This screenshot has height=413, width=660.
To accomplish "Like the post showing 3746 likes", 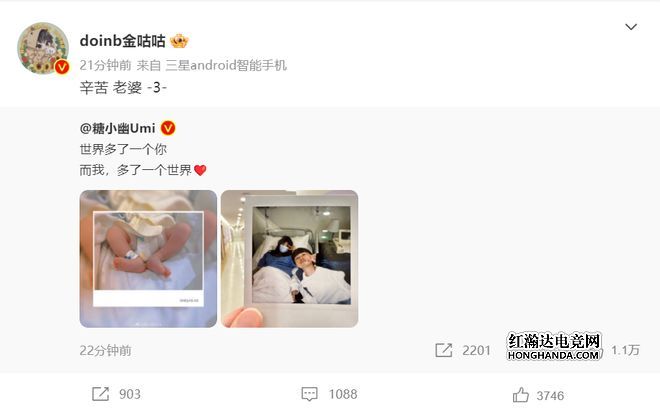I will tap(540, 394).
